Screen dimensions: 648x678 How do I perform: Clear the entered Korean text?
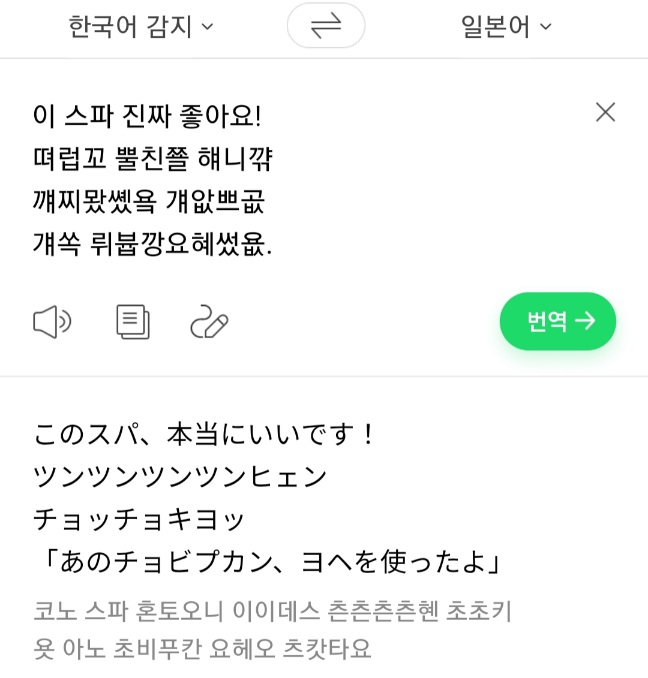pyautogui.click(x=605, y=112)
